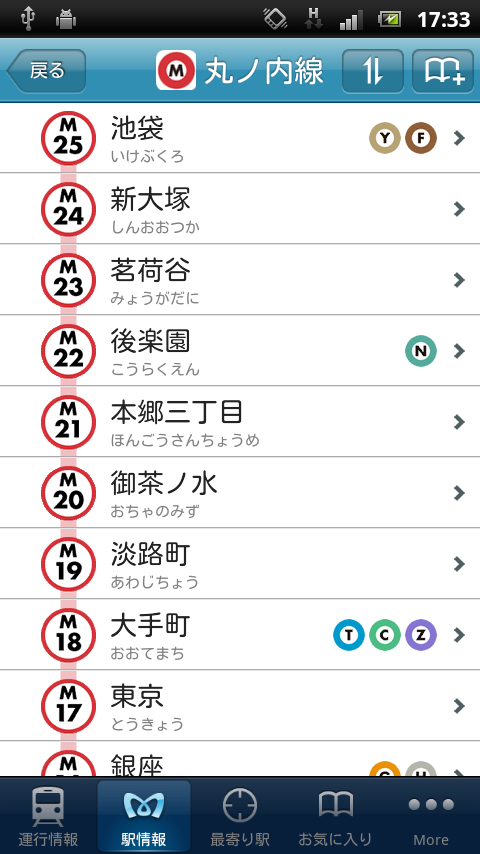Select 淡路町 station M19
Viewport: 480px width, 854px height.
(240, 564)
